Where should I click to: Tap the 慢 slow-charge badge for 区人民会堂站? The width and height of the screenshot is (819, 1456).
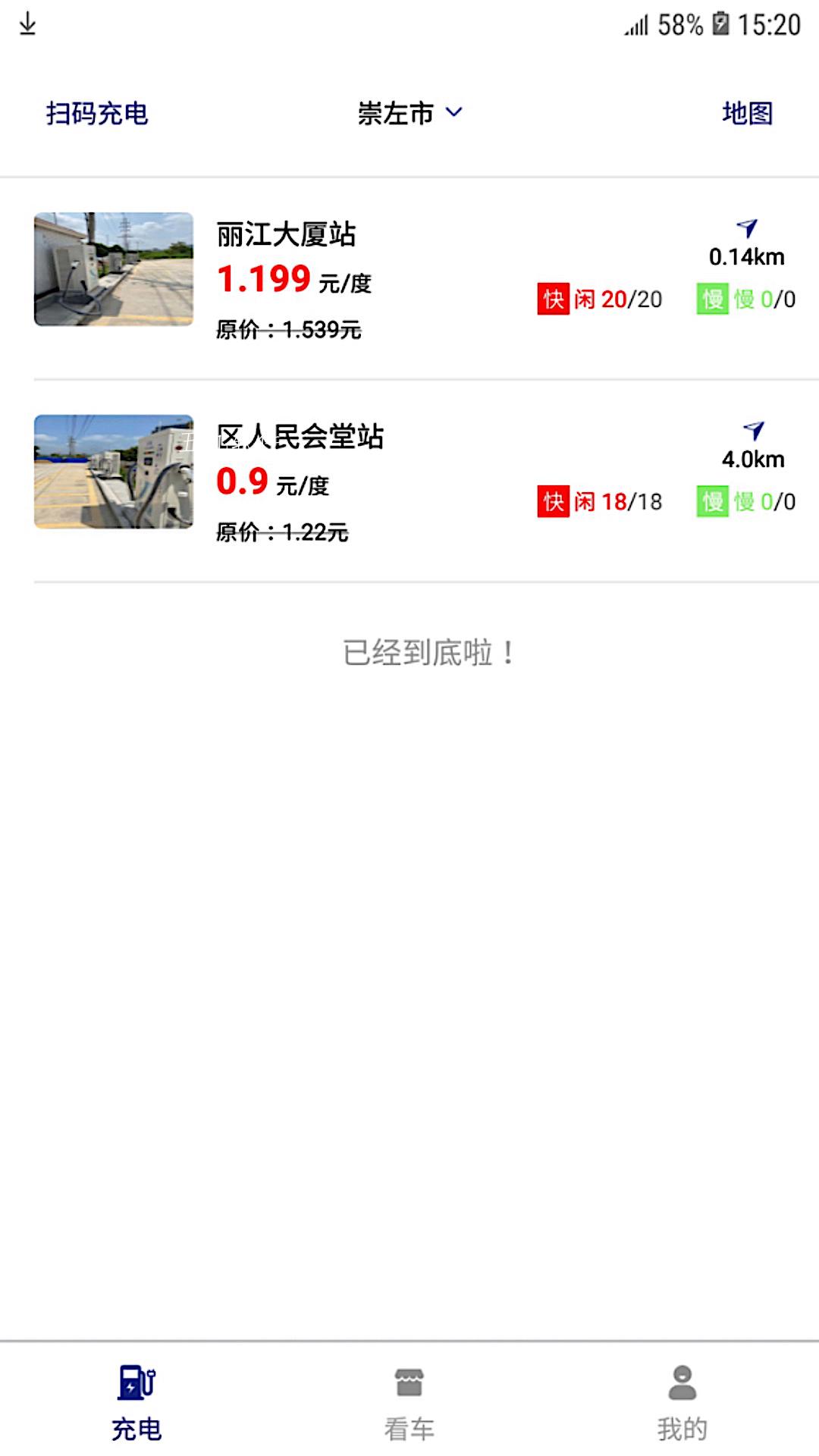(x=711, y=502)
